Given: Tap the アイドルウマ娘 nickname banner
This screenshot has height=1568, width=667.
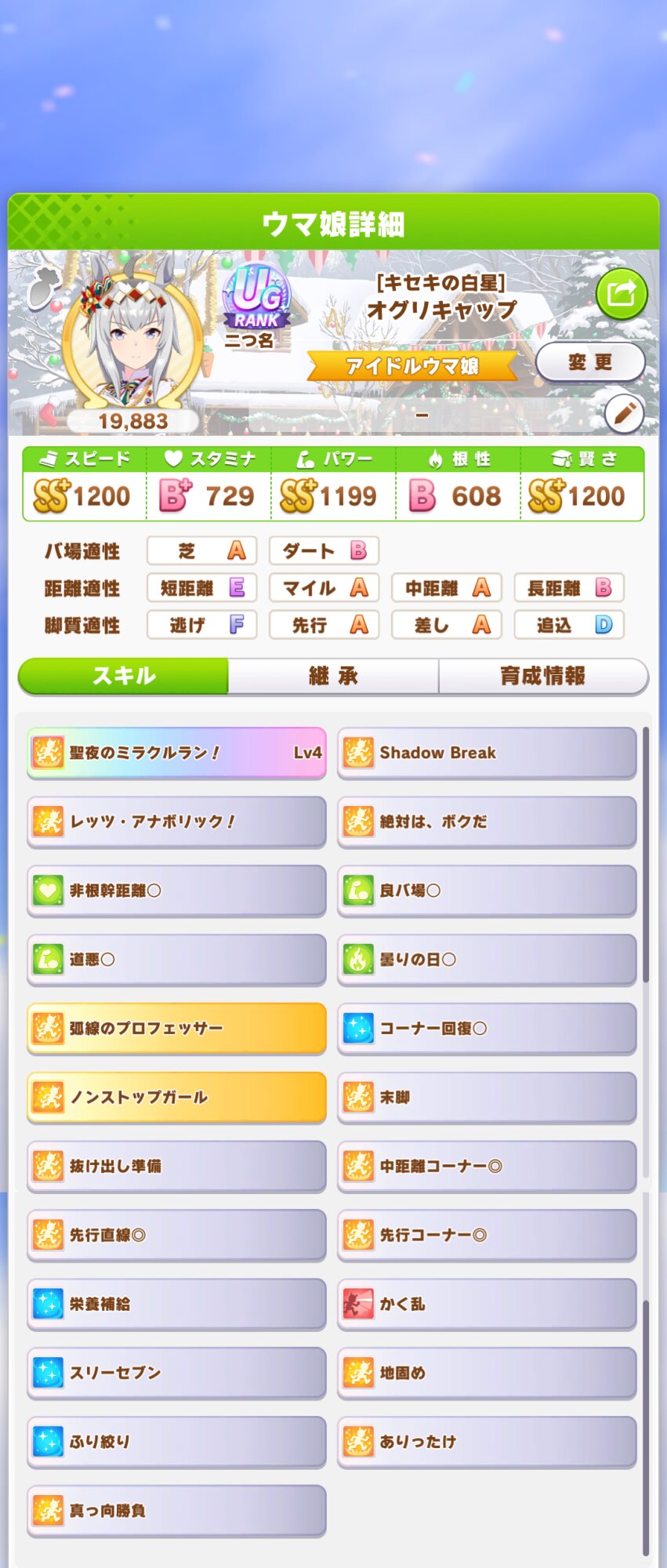Looking at the screenshot, I should pos(412,366).
